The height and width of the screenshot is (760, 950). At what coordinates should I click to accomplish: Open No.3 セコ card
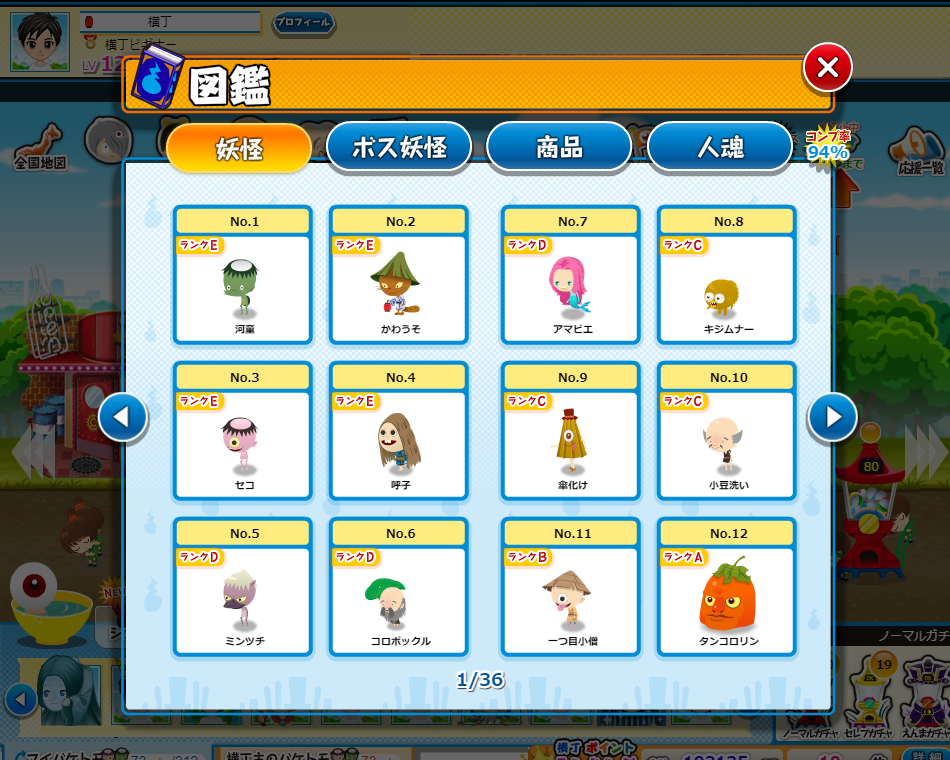point(243,431)
